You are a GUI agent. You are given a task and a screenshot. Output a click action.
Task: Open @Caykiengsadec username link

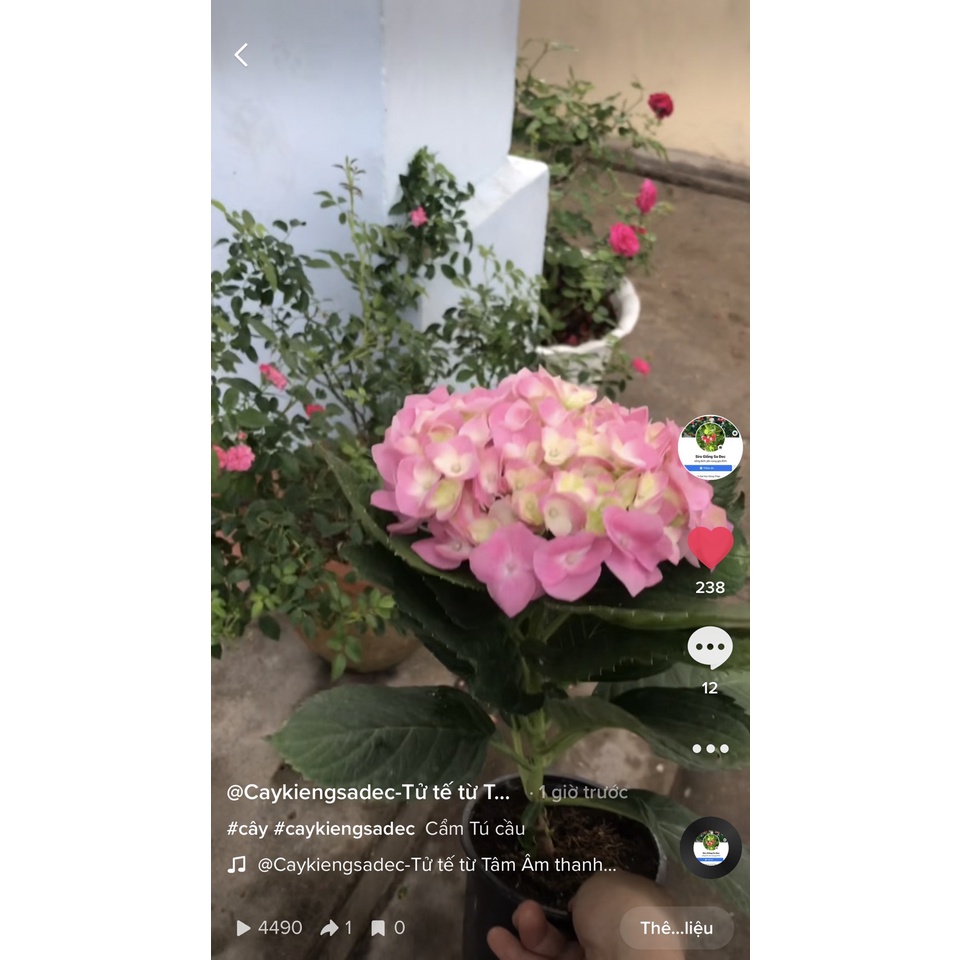point(368,792)
